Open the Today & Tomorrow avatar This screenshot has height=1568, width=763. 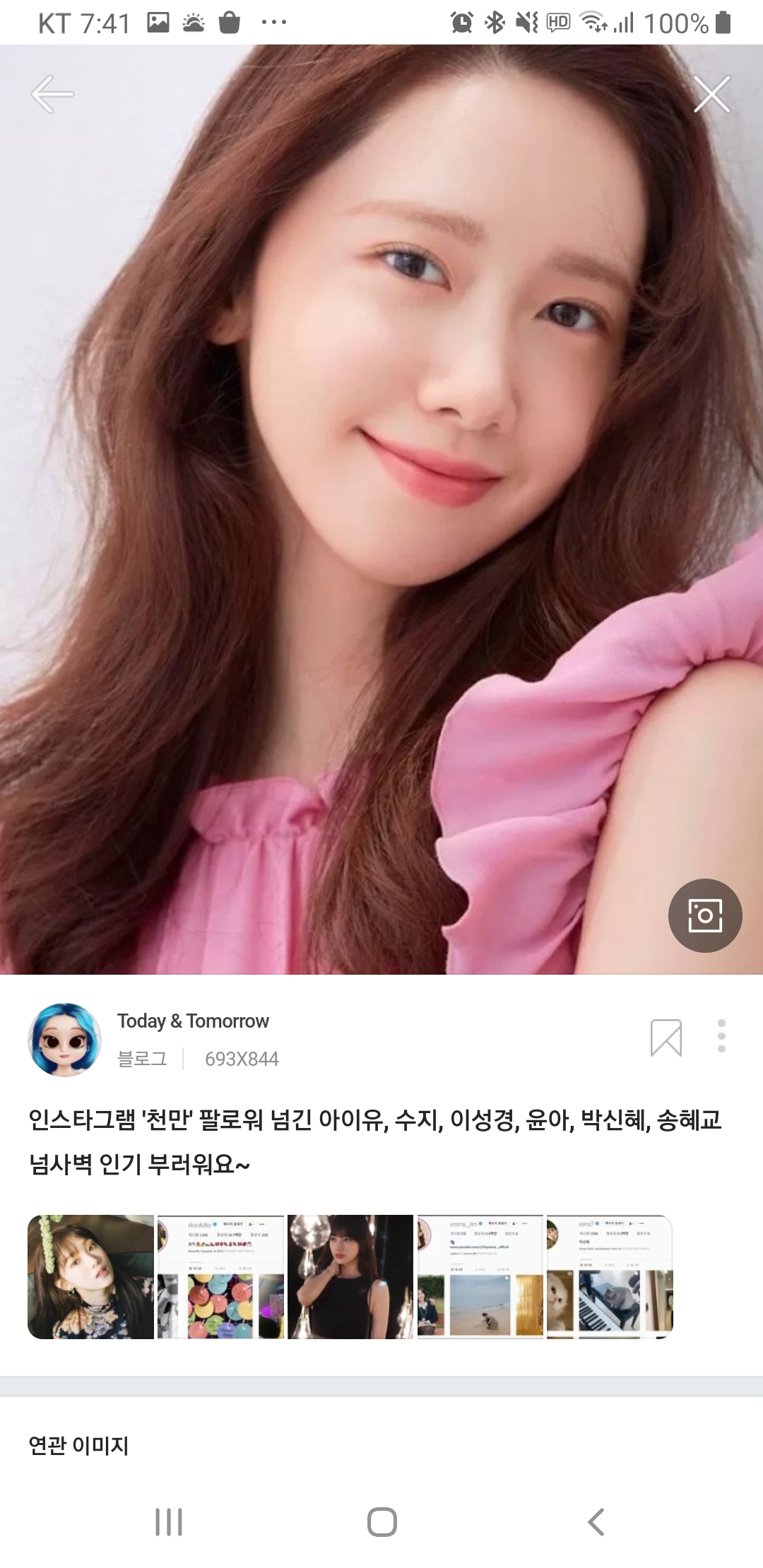pyautogui.click(x=64, y=1040)
